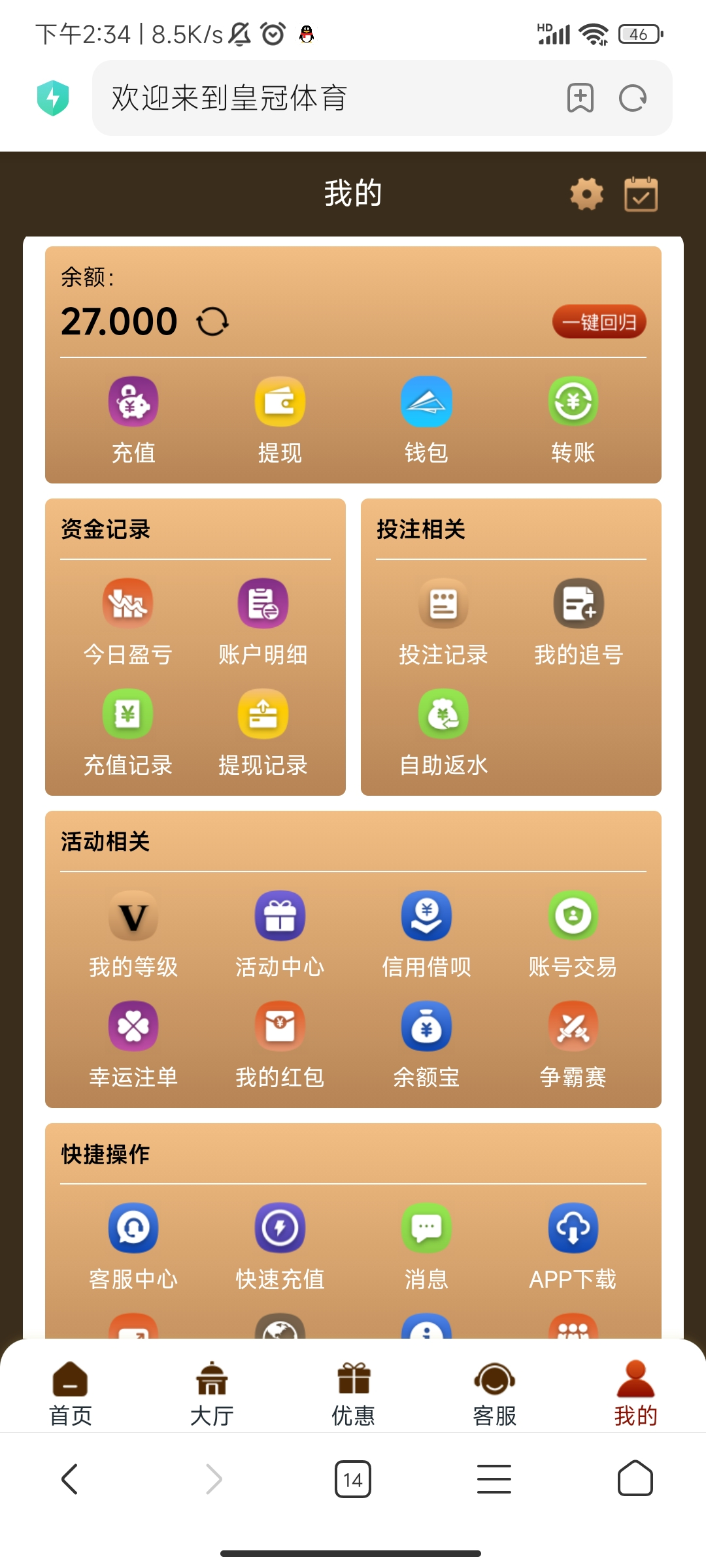706x1568 pixels.
Task: Open 我的红包 red packets
Action: 280,1043
